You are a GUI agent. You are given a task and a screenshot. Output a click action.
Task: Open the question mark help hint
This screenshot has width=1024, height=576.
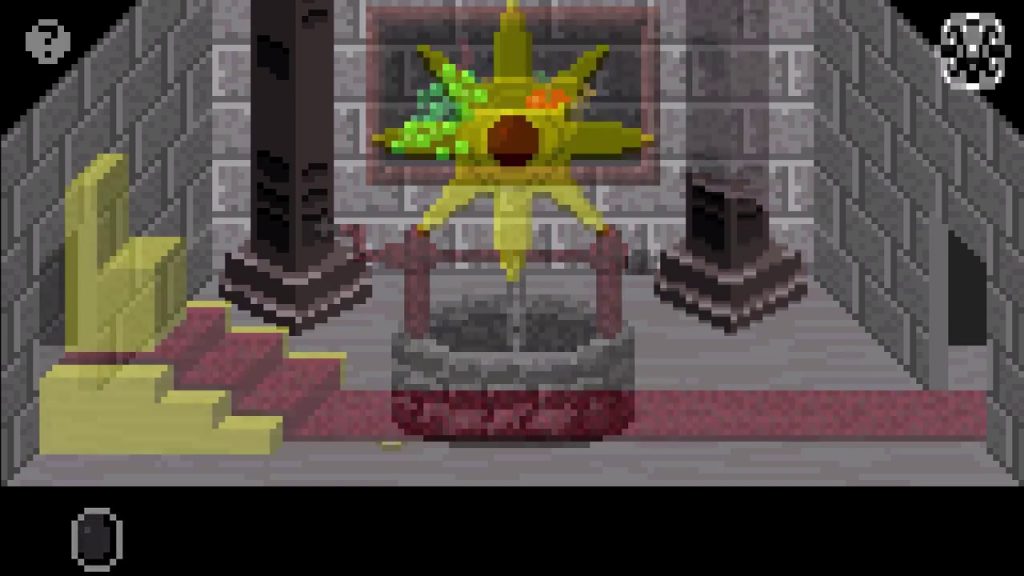click(x=47, y=42)
